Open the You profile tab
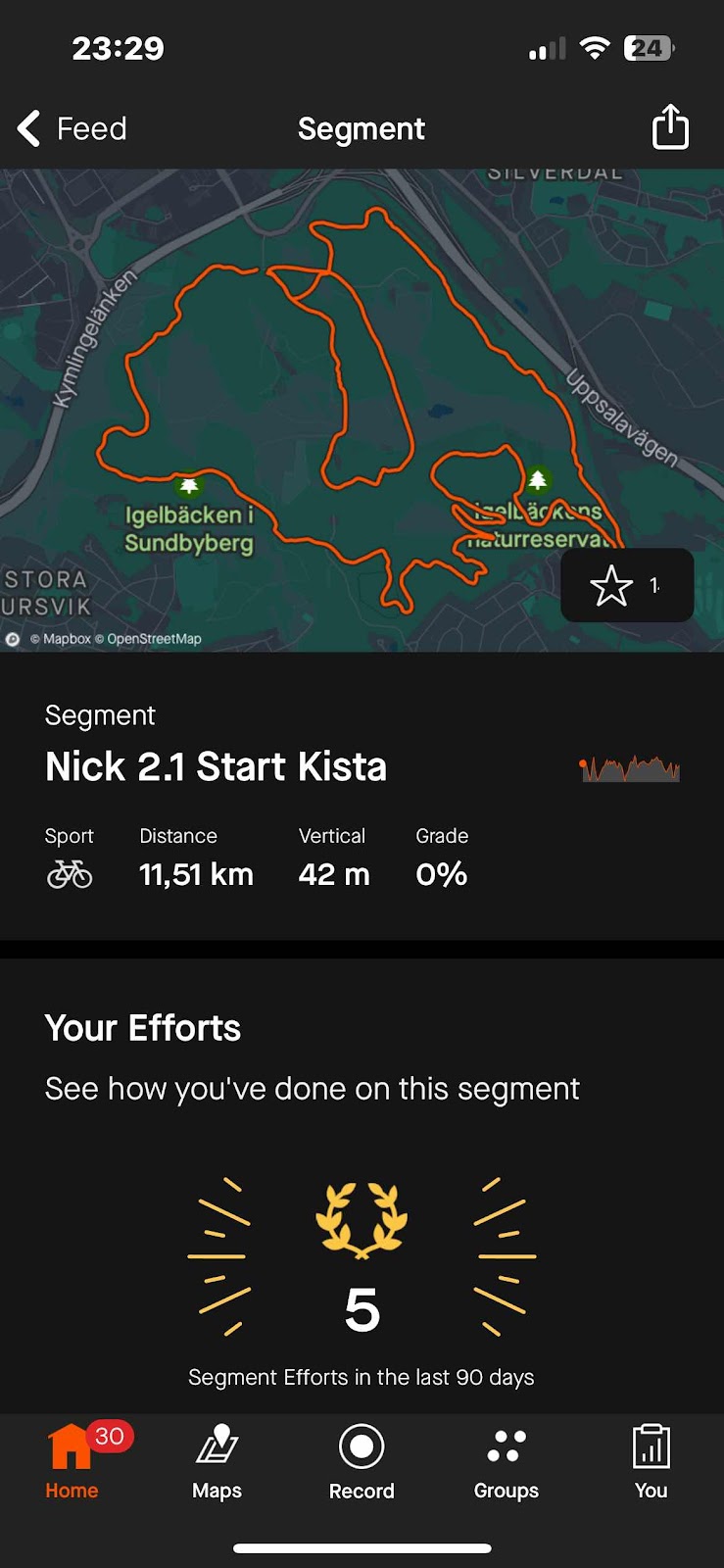 pyautogui.click(x=651, y=1462)
